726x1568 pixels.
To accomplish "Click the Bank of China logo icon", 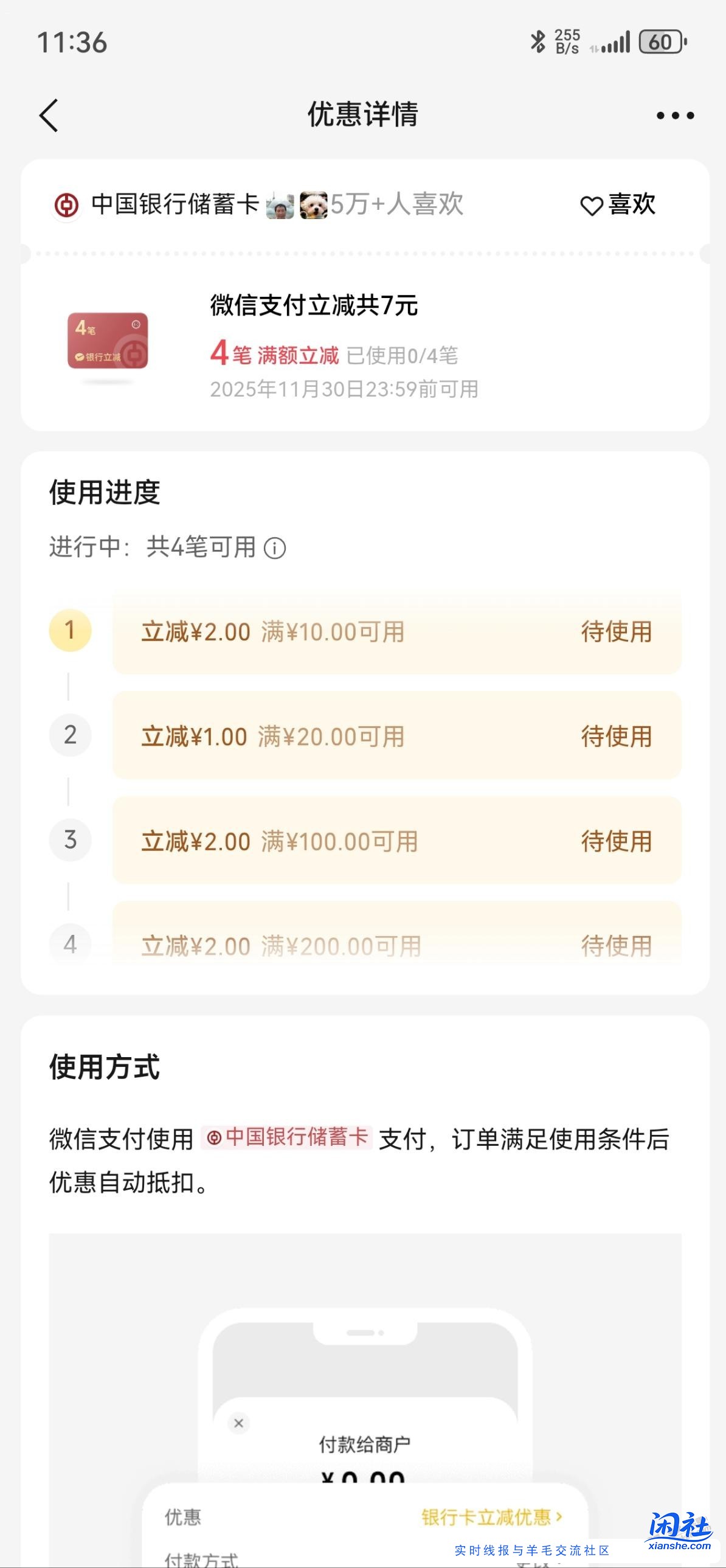I will pos(67,204).
